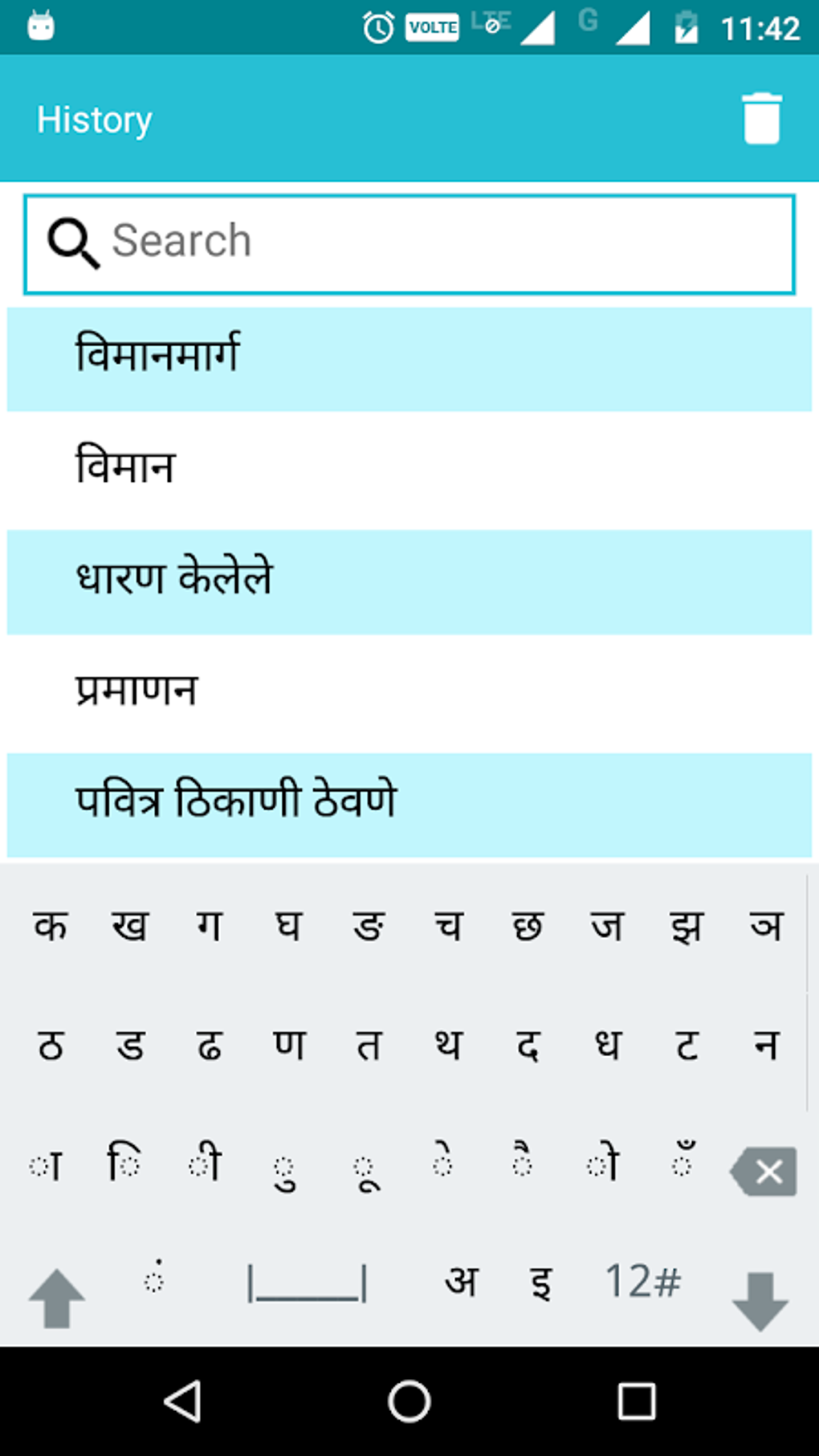Switch keyboard to 12# symbols

[x=642, y=1280]
